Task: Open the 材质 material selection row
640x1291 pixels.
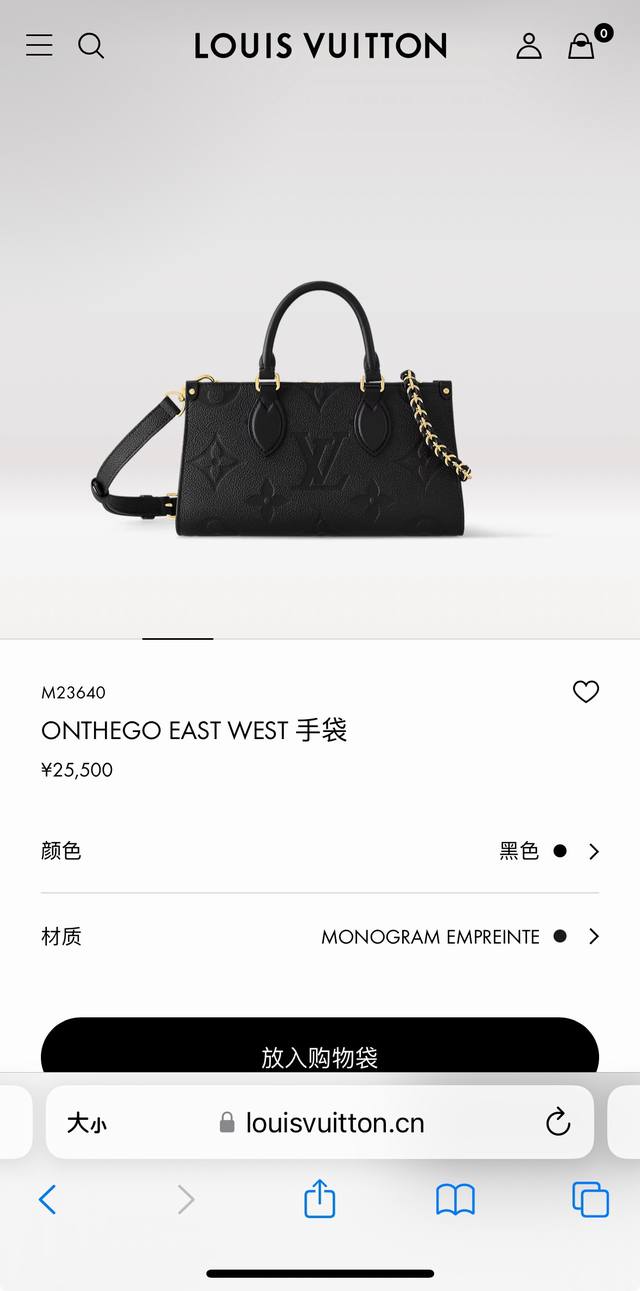Action: click(x=320, y=937)
